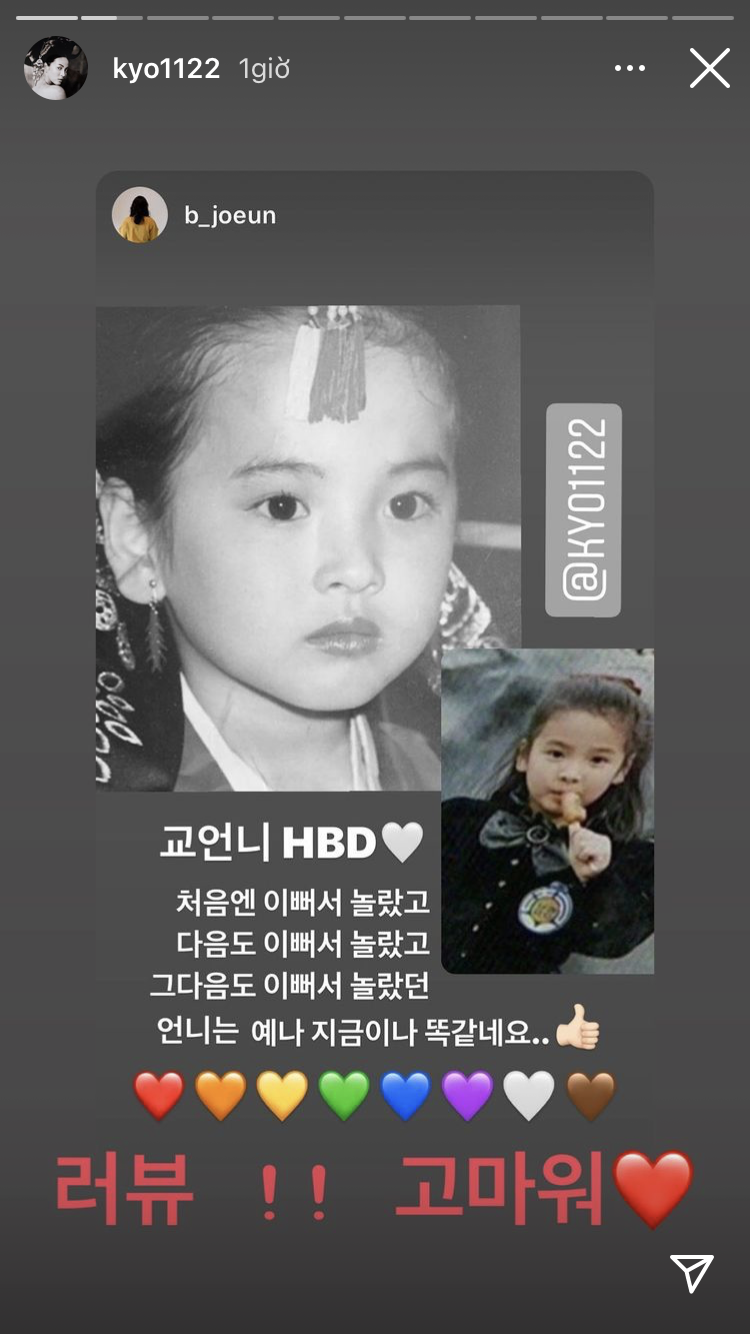750x1334 pixels.
Task: Tap the @KYO1122 mention sticker
Action: (584, 510)
